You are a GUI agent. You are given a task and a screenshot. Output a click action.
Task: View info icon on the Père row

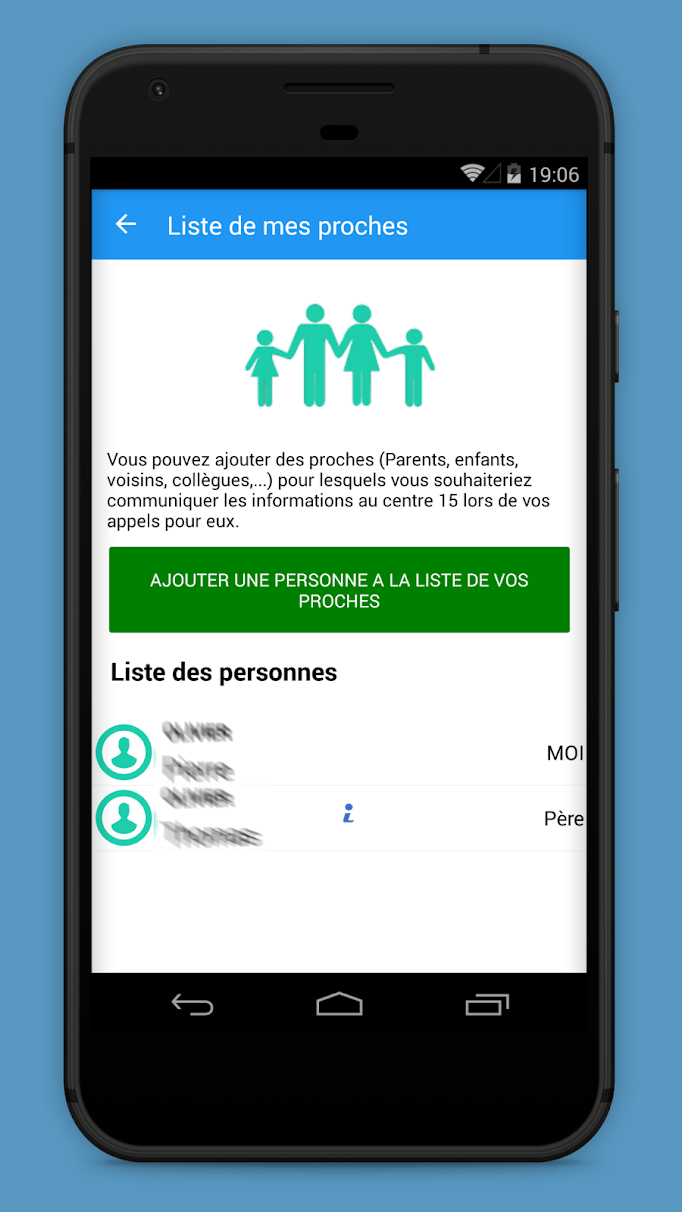point(348,814)
